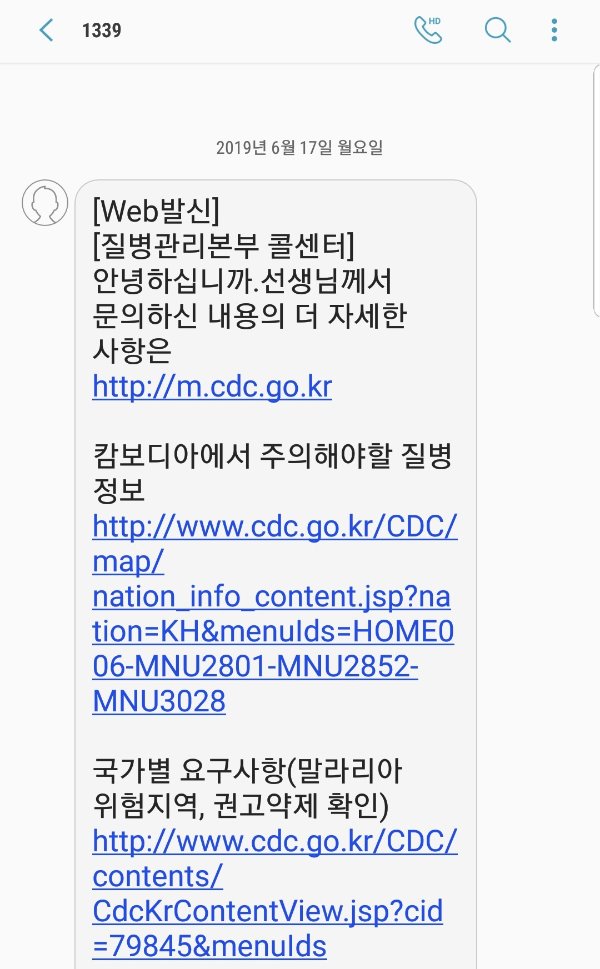This screenshot has height=969, width=600.
Task: Open the three-dot overflow menu
Action: click(555, 30)
